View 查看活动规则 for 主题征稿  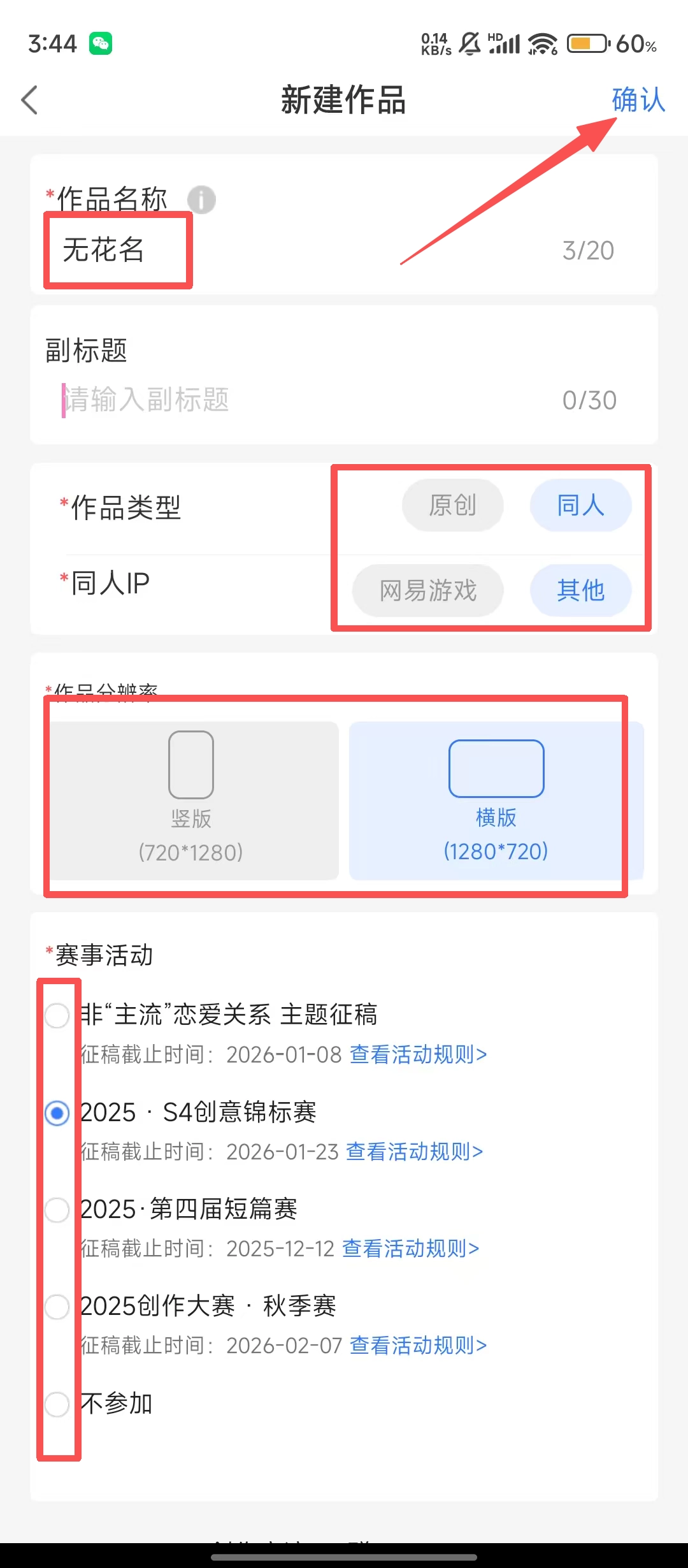tap(418, 1055)
